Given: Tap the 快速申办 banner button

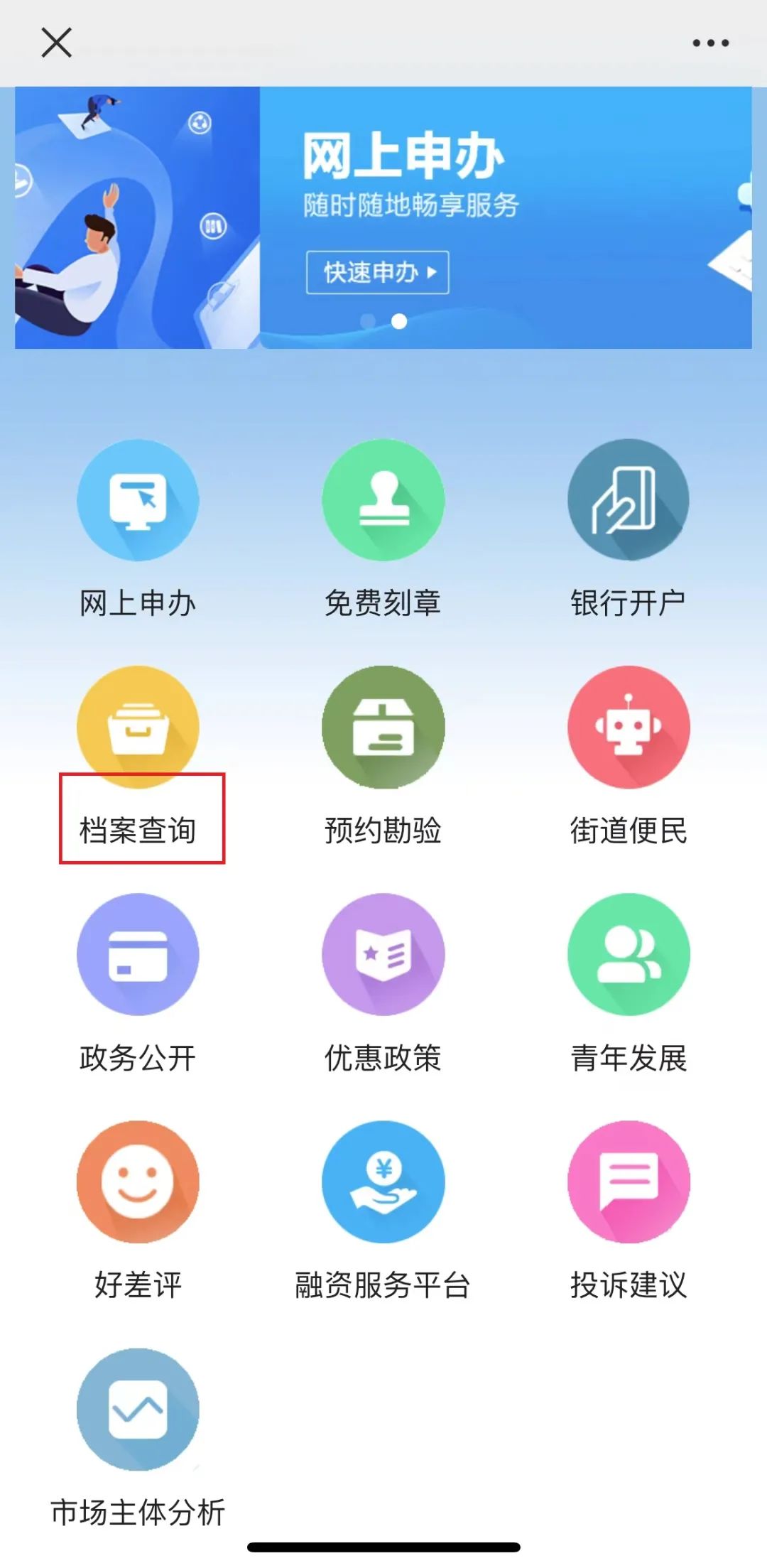Looking at the screenshot, I should click(x=377, y=272).
